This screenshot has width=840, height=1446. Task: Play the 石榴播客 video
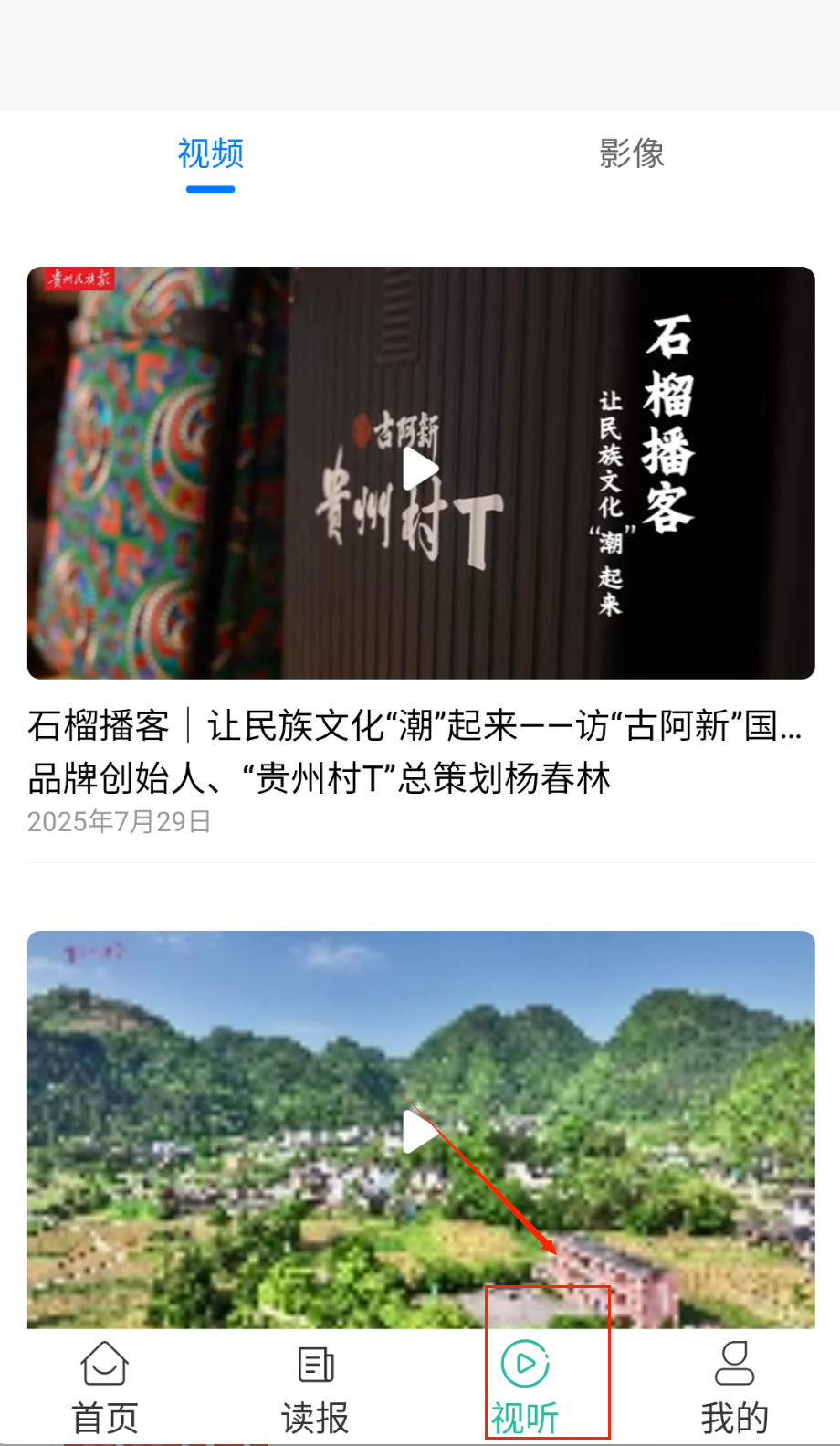(x=420, y=470)
